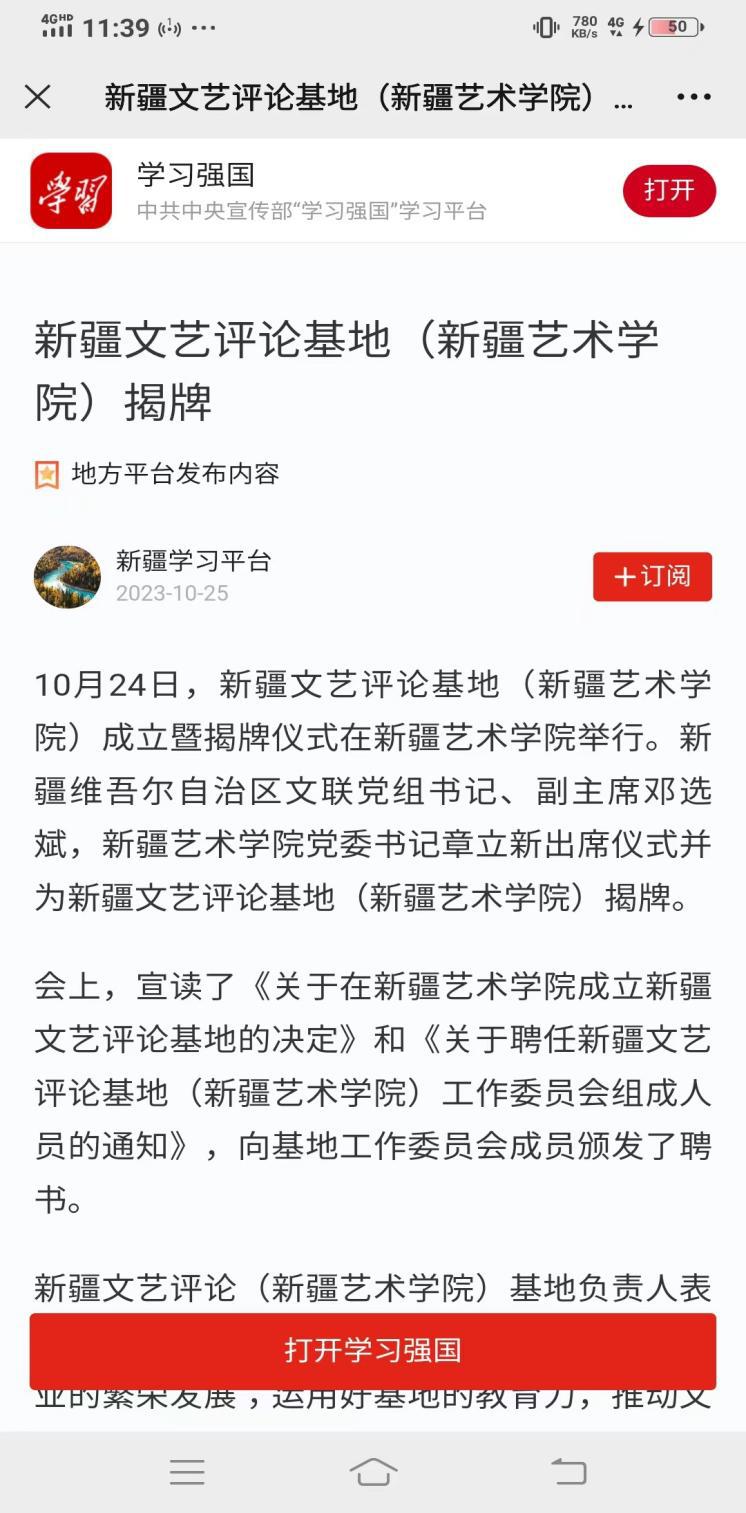Open the three-dot overflow menu
Image resolution: width=746 pixels, height=1513 pixels.
694,97
